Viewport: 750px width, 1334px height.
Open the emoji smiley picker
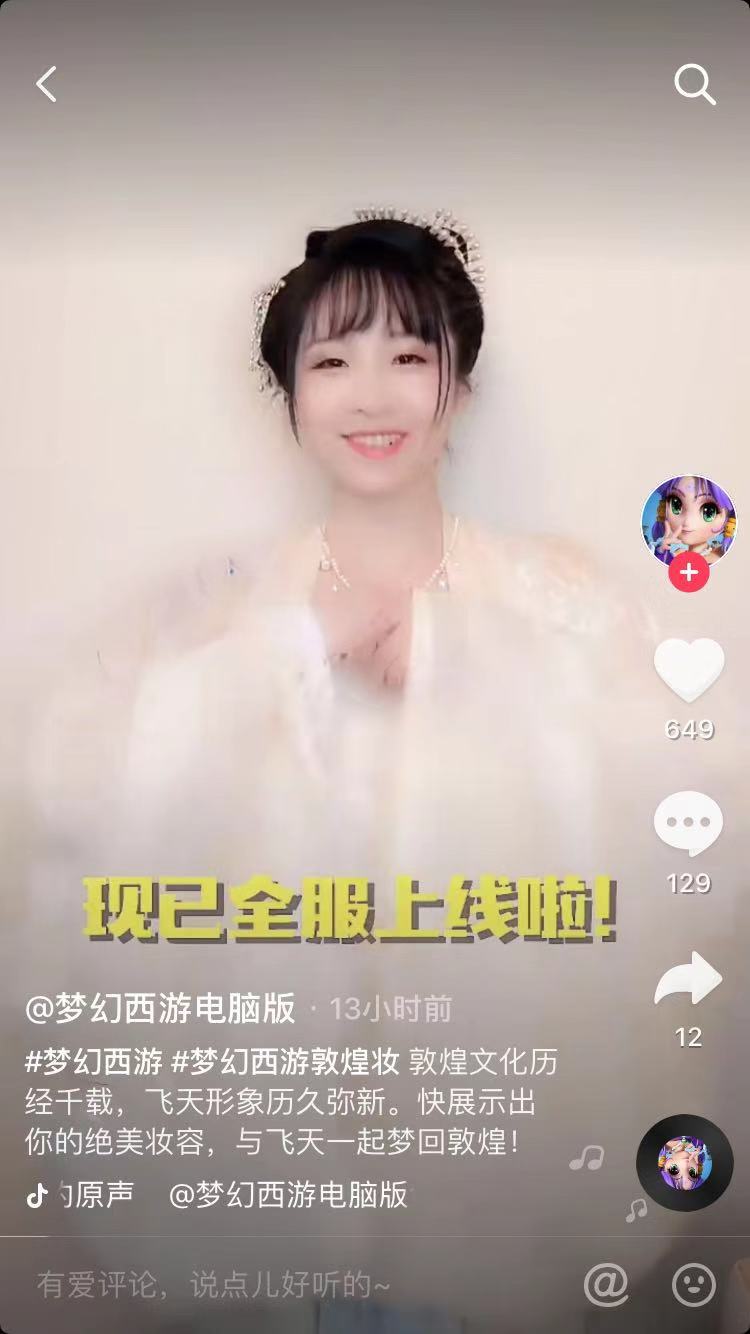(693, 1284)
